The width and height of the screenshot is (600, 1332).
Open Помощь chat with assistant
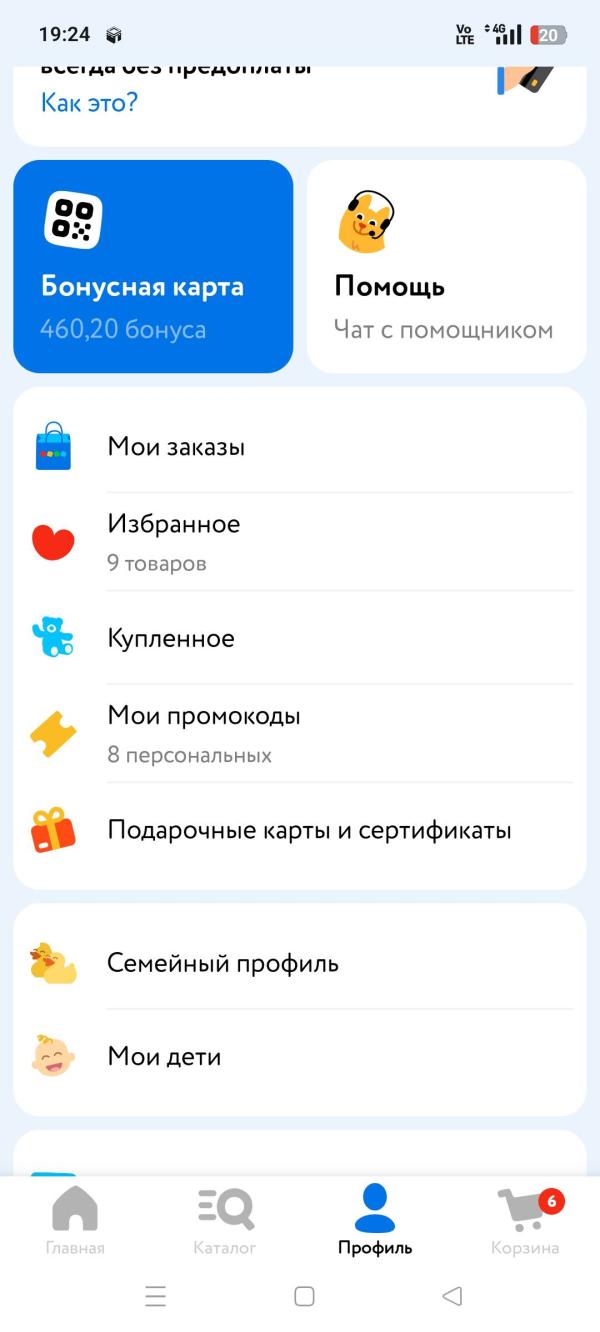point(446,267)
